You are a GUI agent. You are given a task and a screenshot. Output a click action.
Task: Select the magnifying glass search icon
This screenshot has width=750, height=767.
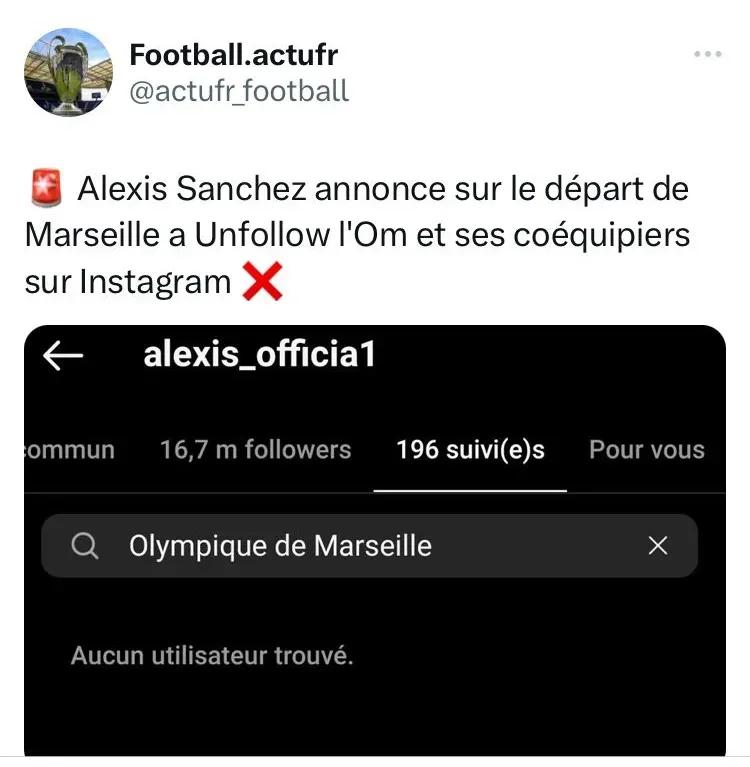[x=85, y=546]
